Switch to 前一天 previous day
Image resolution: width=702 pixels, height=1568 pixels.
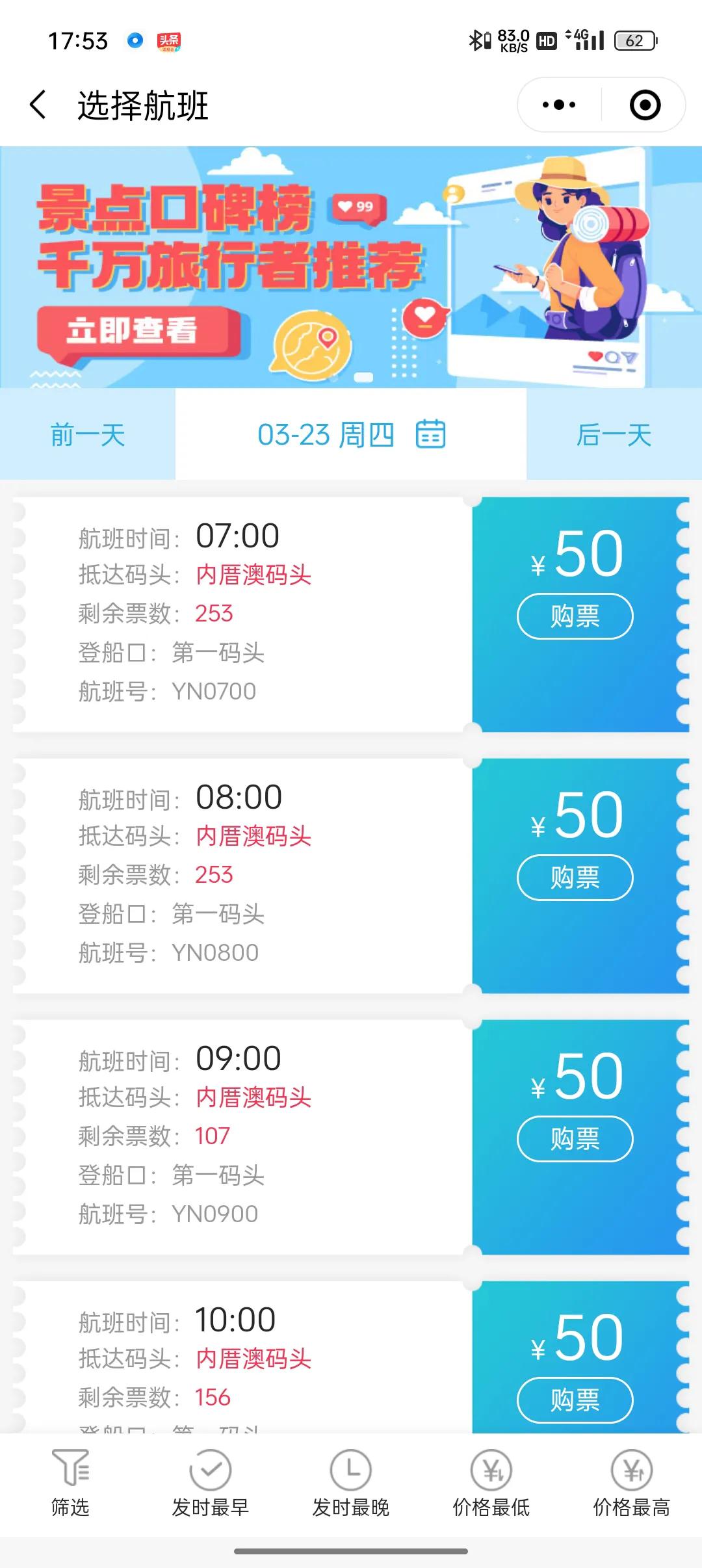86,437
